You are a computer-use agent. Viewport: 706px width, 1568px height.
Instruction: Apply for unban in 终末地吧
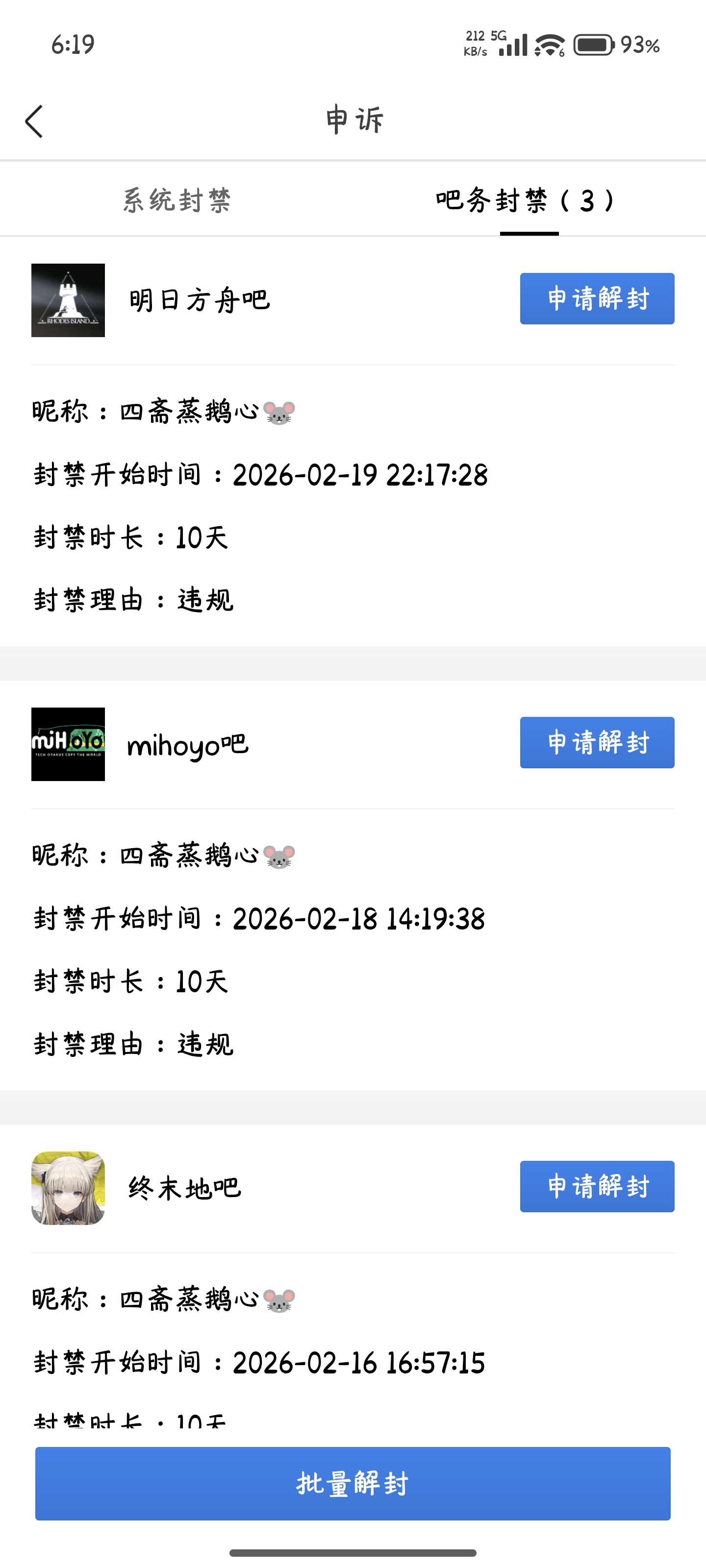pos(596,1186)
